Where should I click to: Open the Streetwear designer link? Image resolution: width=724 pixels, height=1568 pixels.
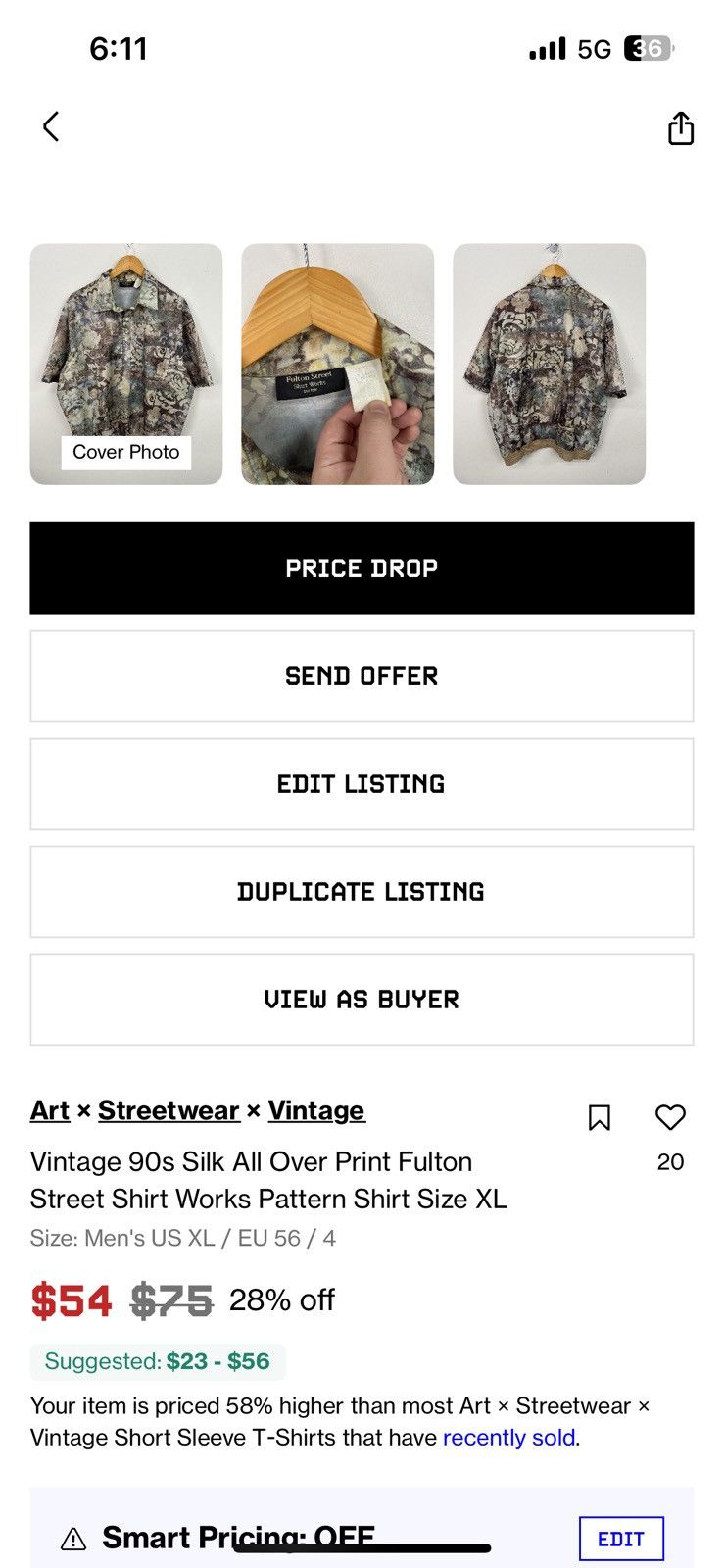[x=169, y=1110]
